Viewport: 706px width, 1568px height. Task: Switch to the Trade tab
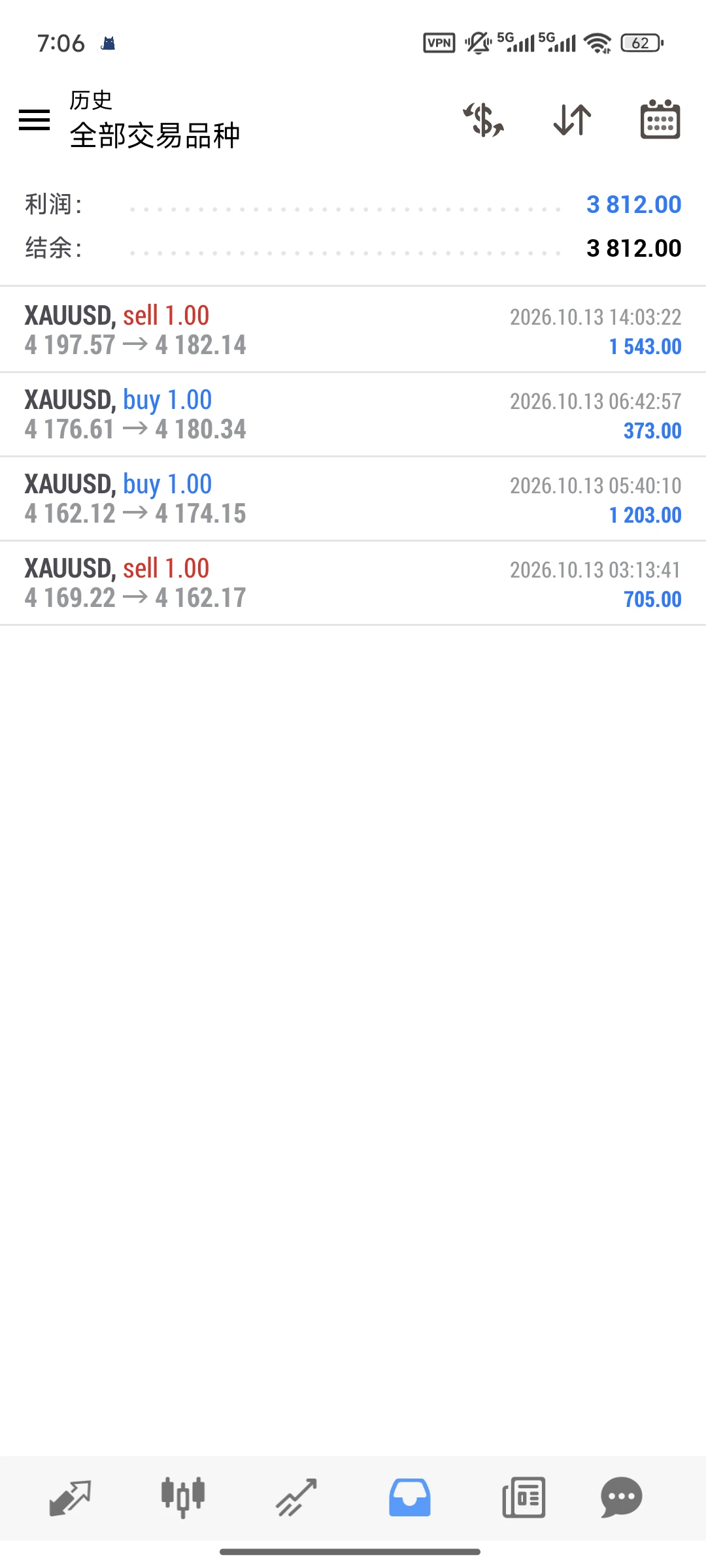pyautogui.click(x=297, y=1497)
